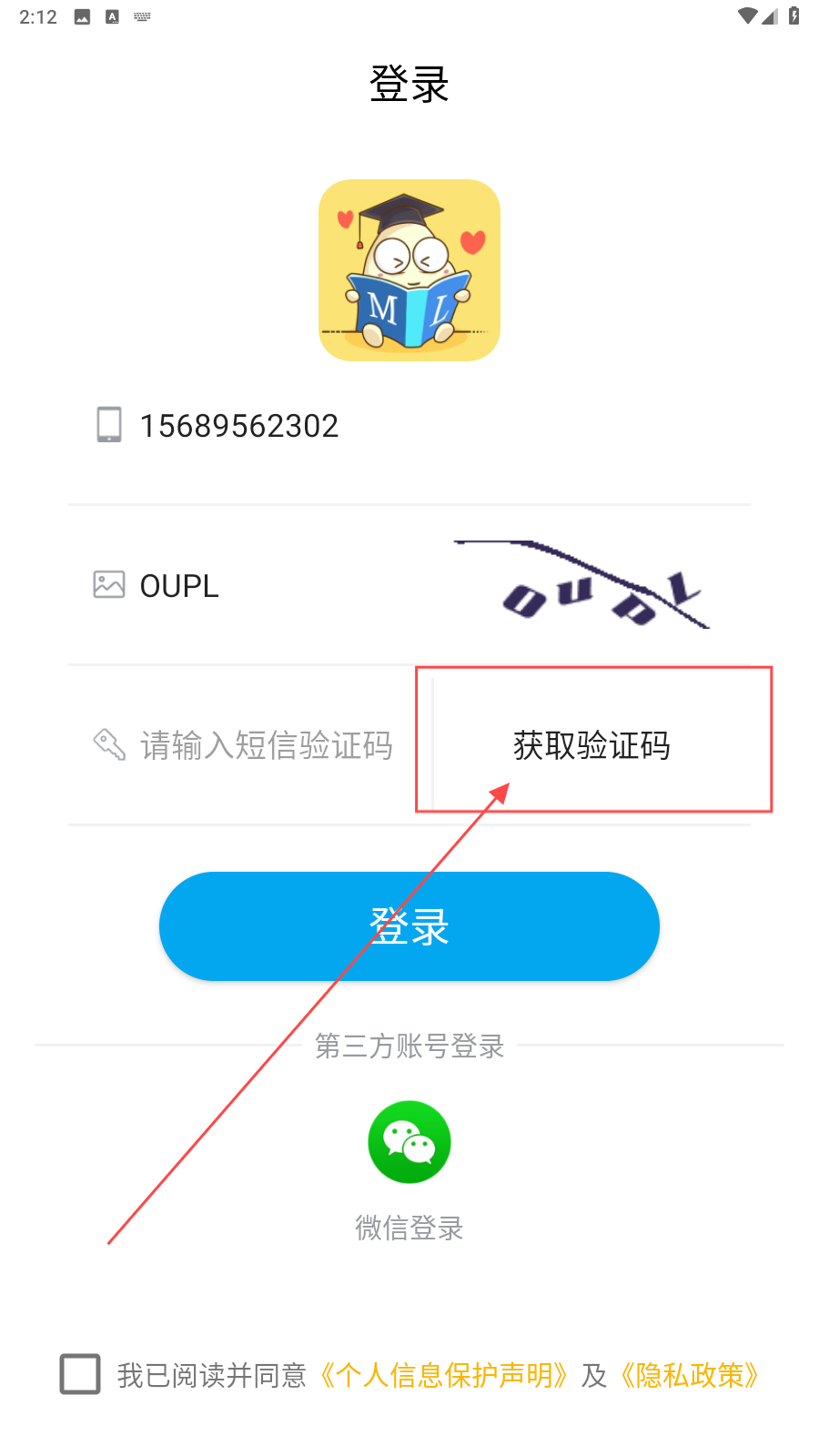Log in with WeChat icon

point(409,1142)
